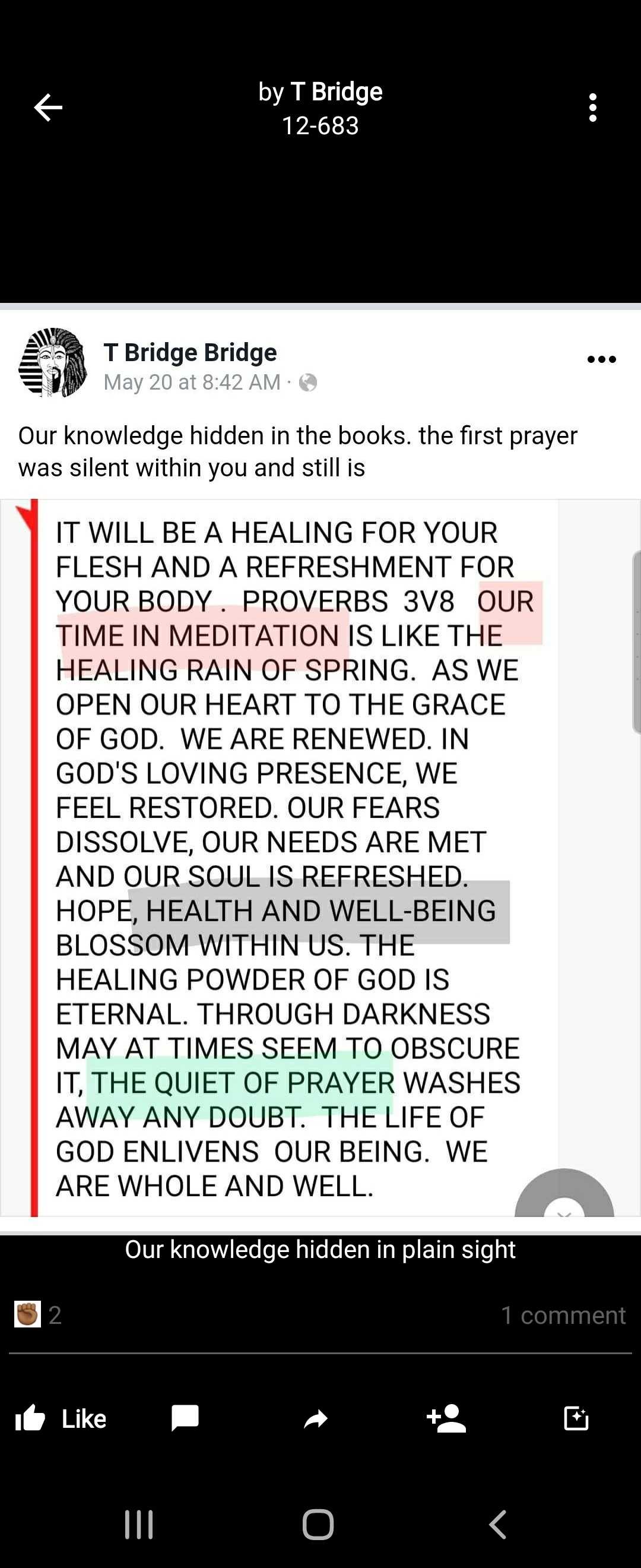
Task: Open the comment icon
Action: (x=185, y=1419)
